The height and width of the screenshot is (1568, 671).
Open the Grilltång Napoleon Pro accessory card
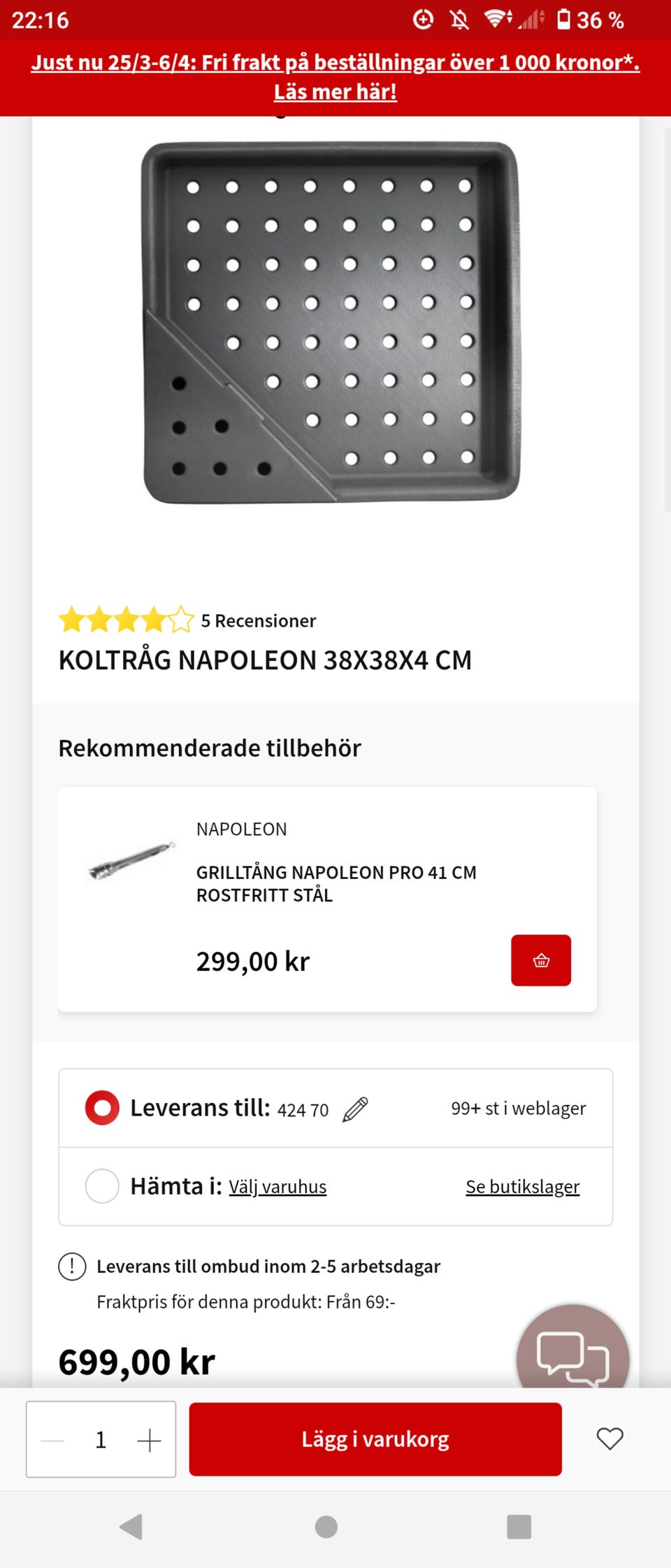click(x=335, y=884)
